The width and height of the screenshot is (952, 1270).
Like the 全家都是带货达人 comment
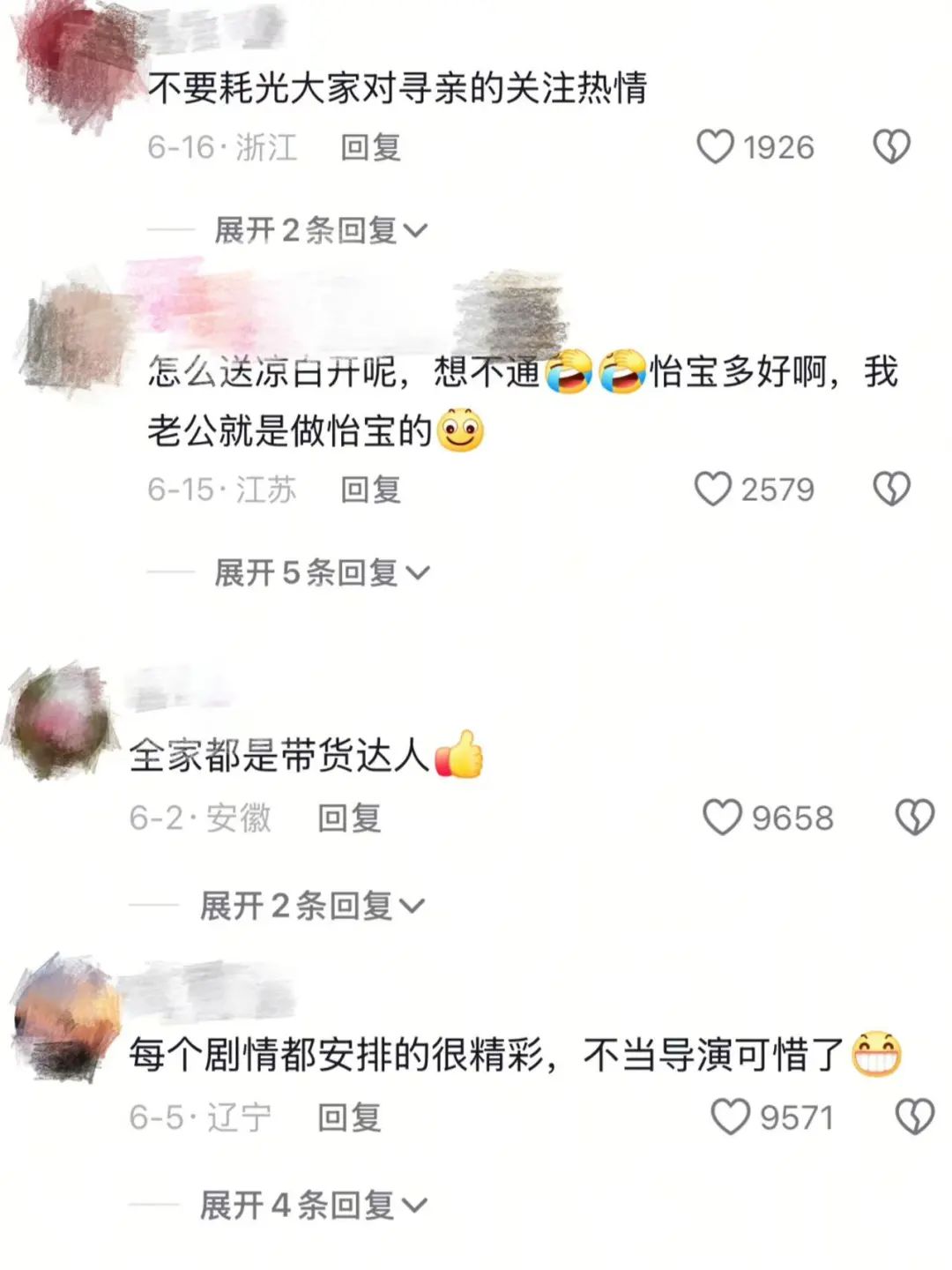pos(722,818)
